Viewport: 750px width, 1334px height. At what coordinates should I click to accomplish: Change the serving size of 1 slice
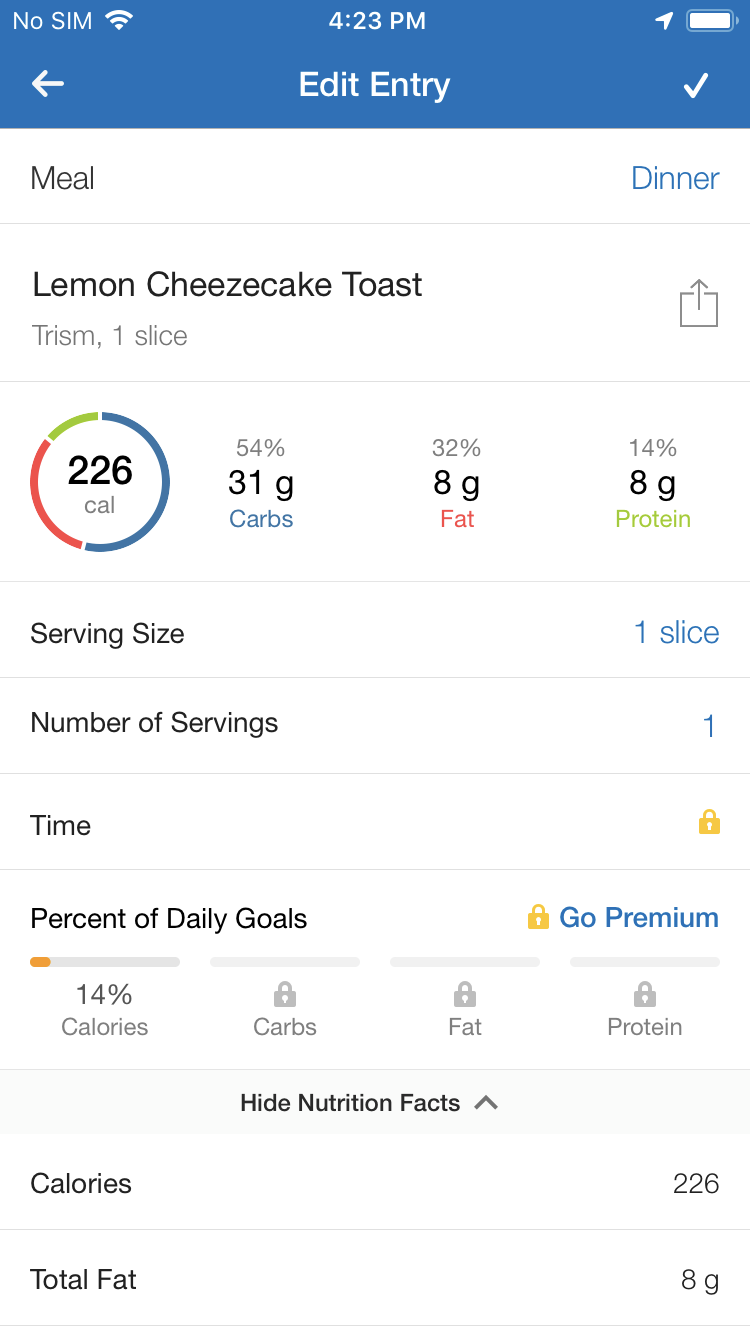[x=375, y=632]
